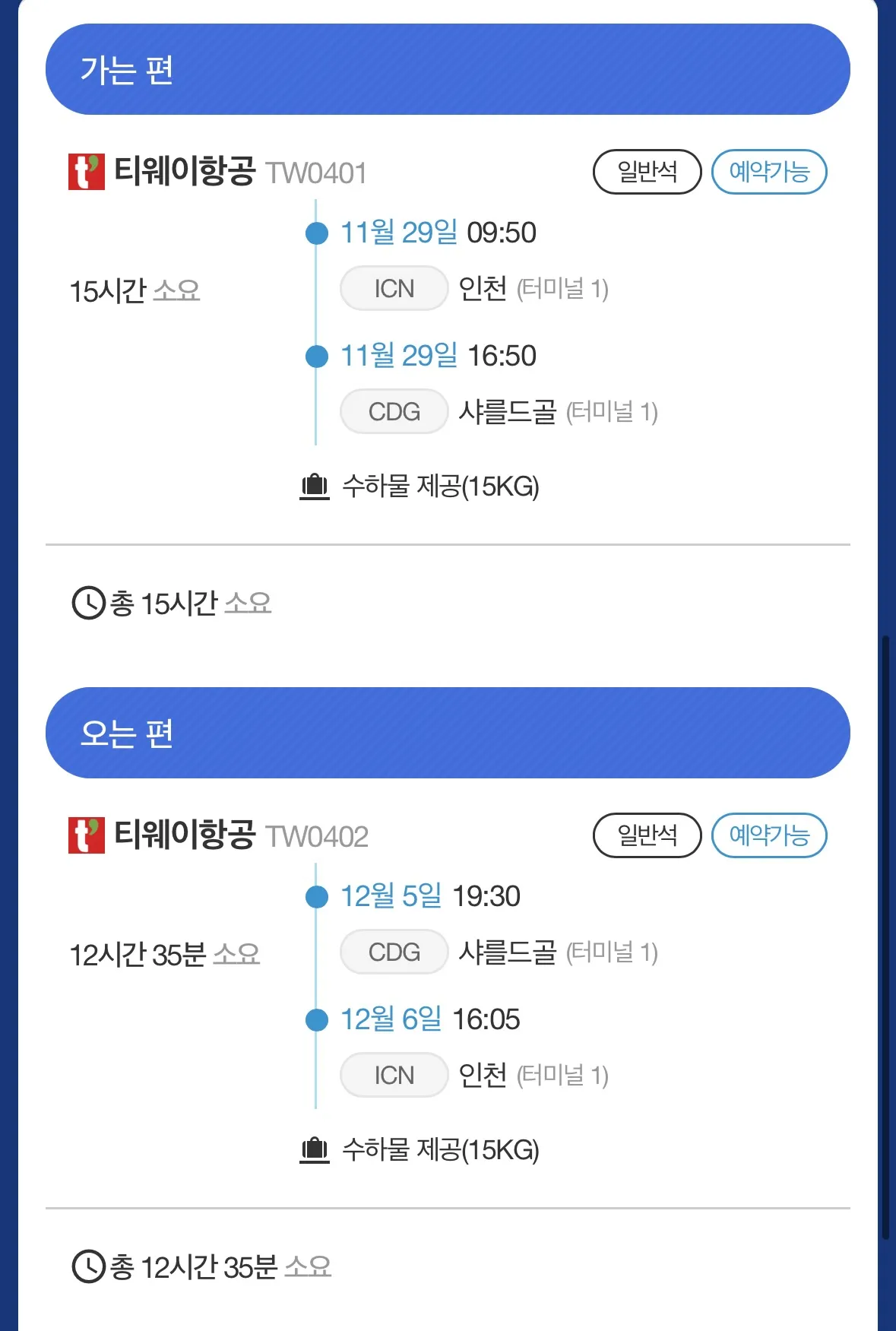
Task: Click the clock icon showing total 15시간
Action: pos(89,604)
